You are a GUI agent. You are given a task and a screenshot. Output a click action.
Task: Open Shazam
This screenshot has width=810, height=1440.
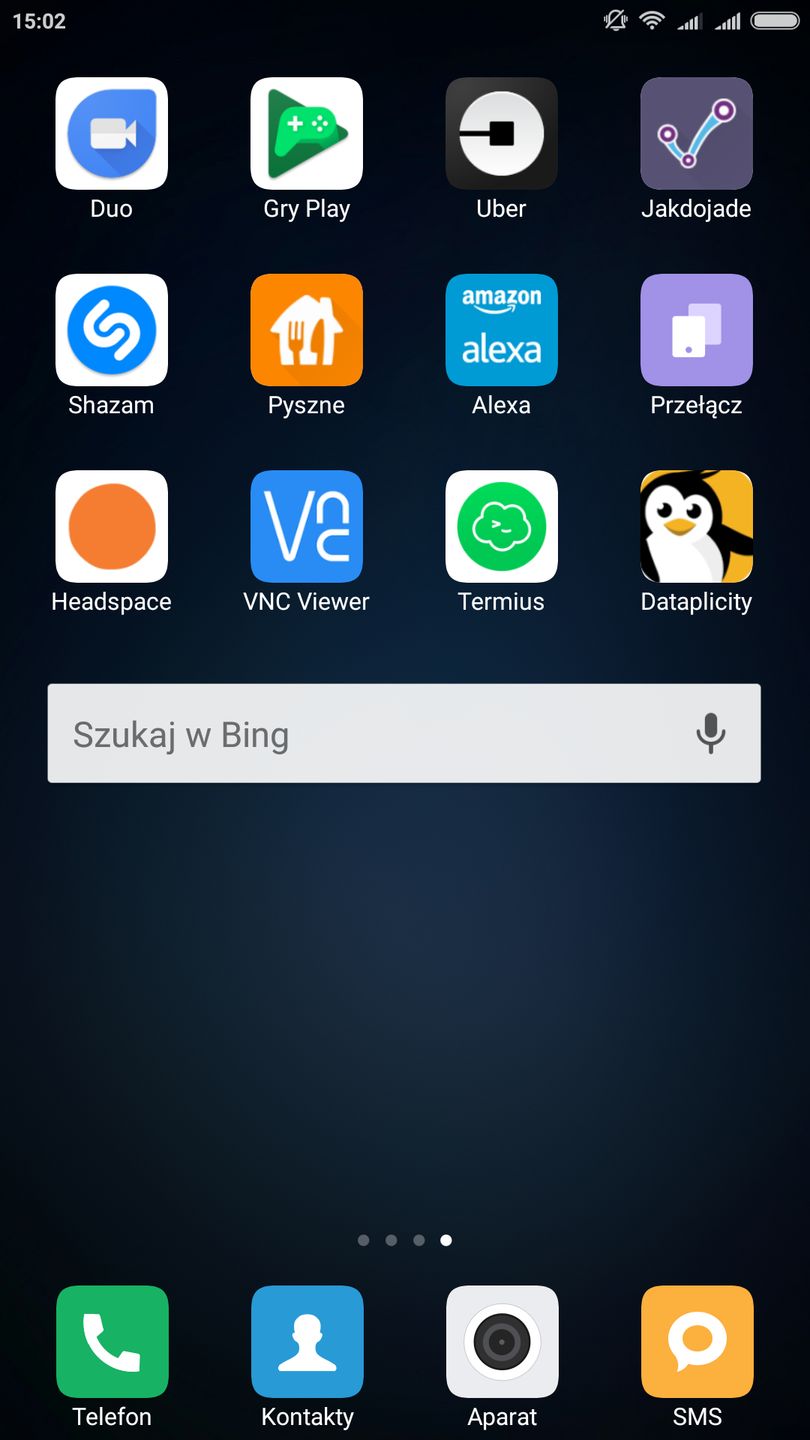(111, 330)
